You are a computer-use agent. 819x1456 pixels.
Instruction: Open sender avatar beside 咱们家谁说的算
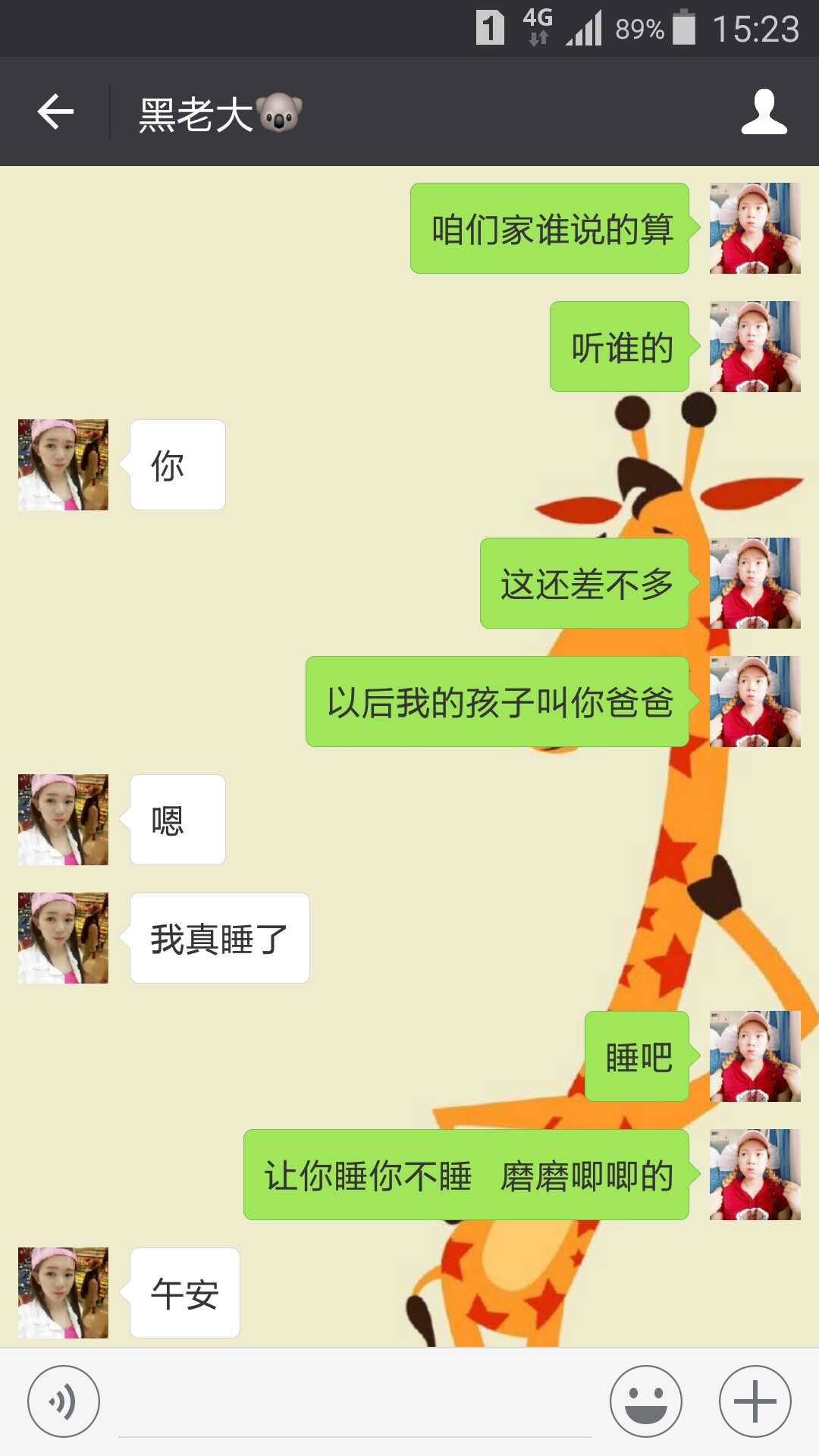tap(755, 228)
